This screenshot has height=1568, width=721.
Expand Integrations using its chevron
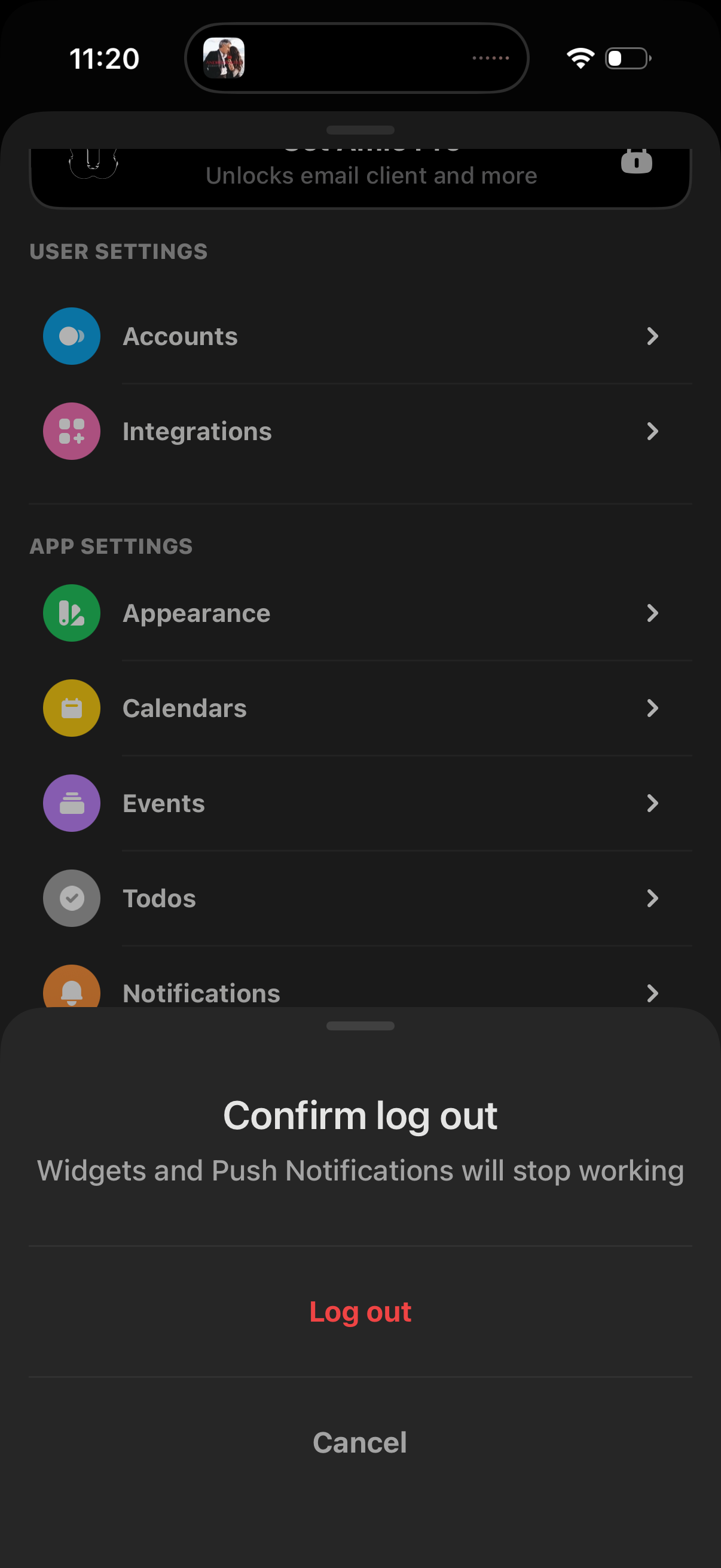coord(653,431)
